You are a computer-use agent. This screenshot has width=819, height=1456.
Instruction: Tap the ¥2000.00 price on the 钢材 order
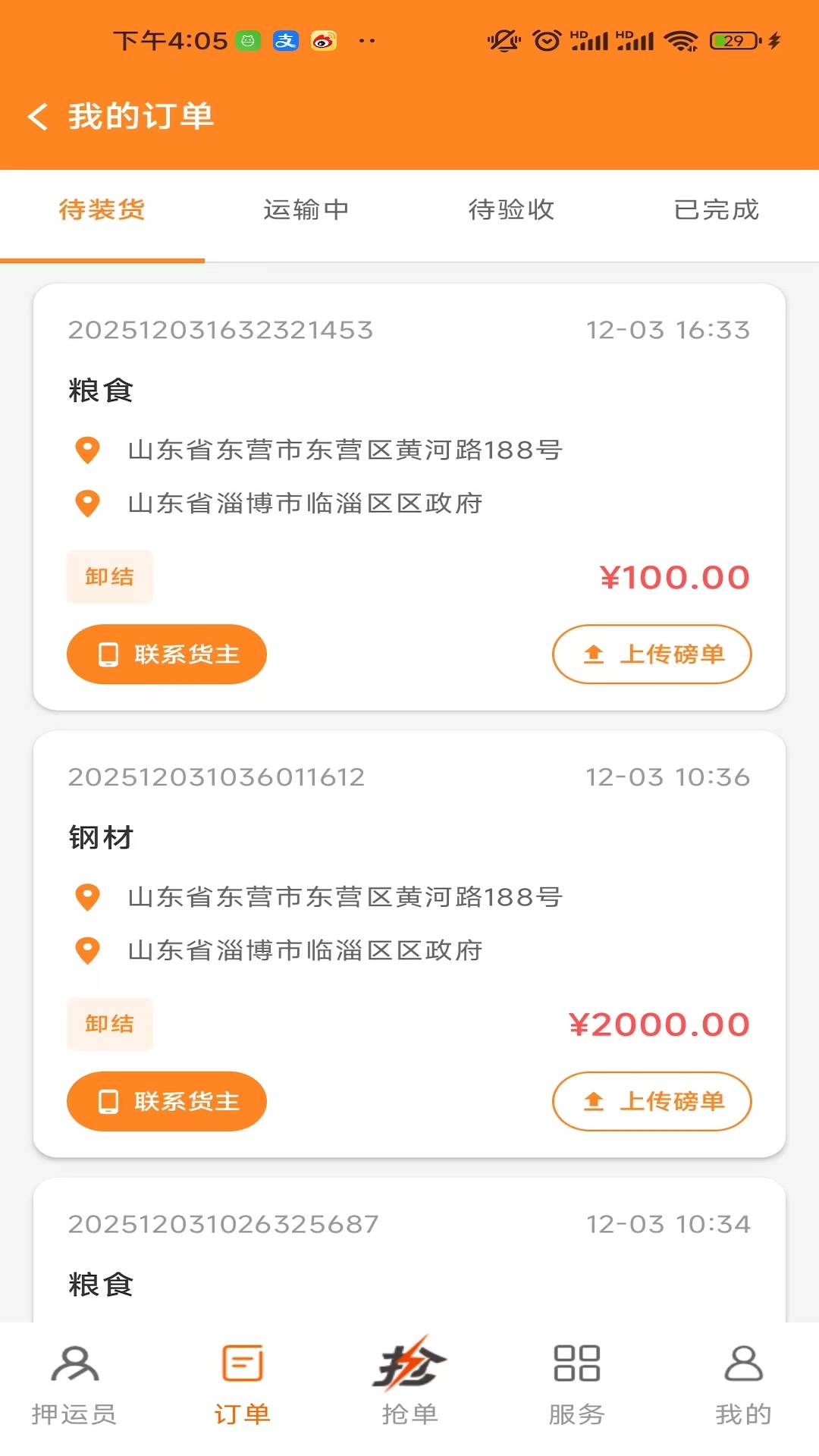[659, 1023]
